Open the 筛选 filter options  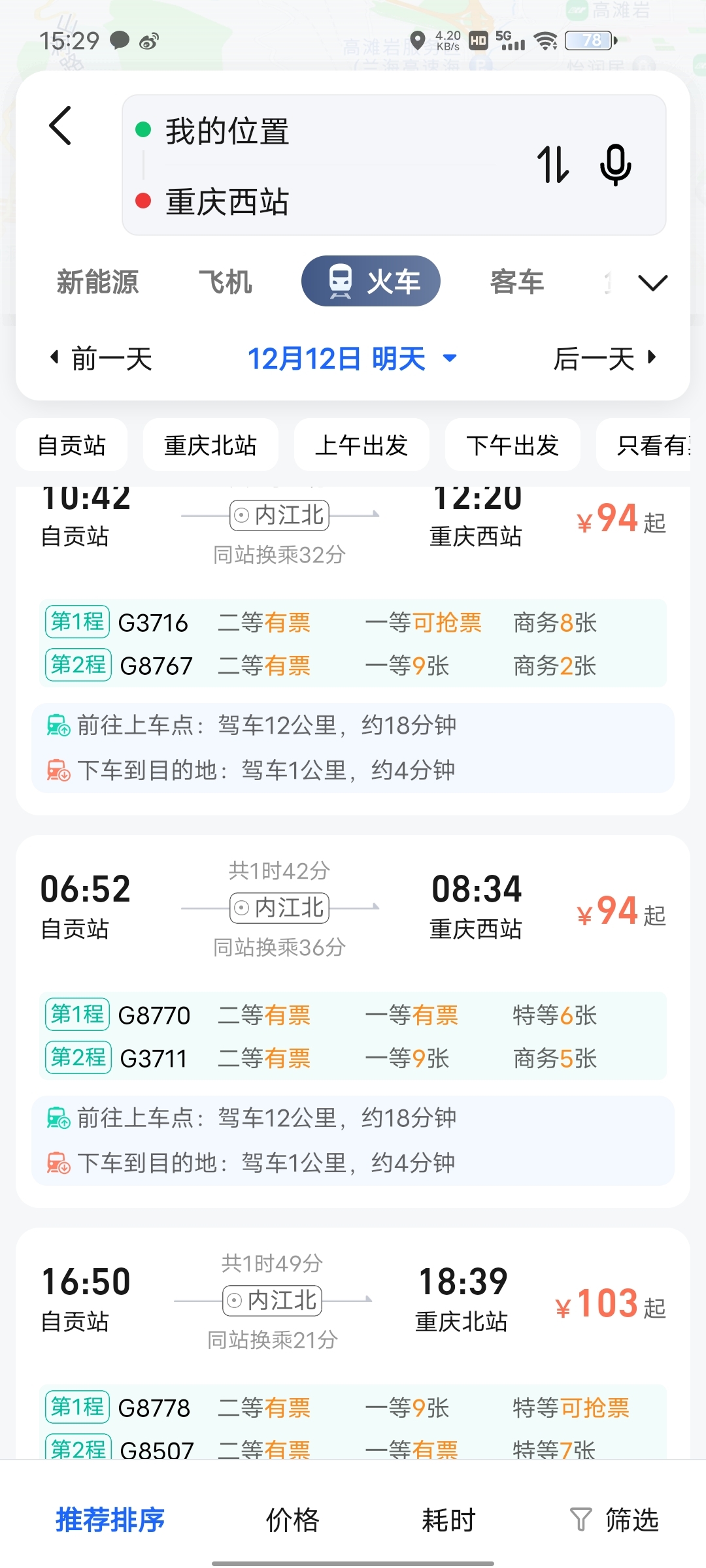pos(614,1520)
